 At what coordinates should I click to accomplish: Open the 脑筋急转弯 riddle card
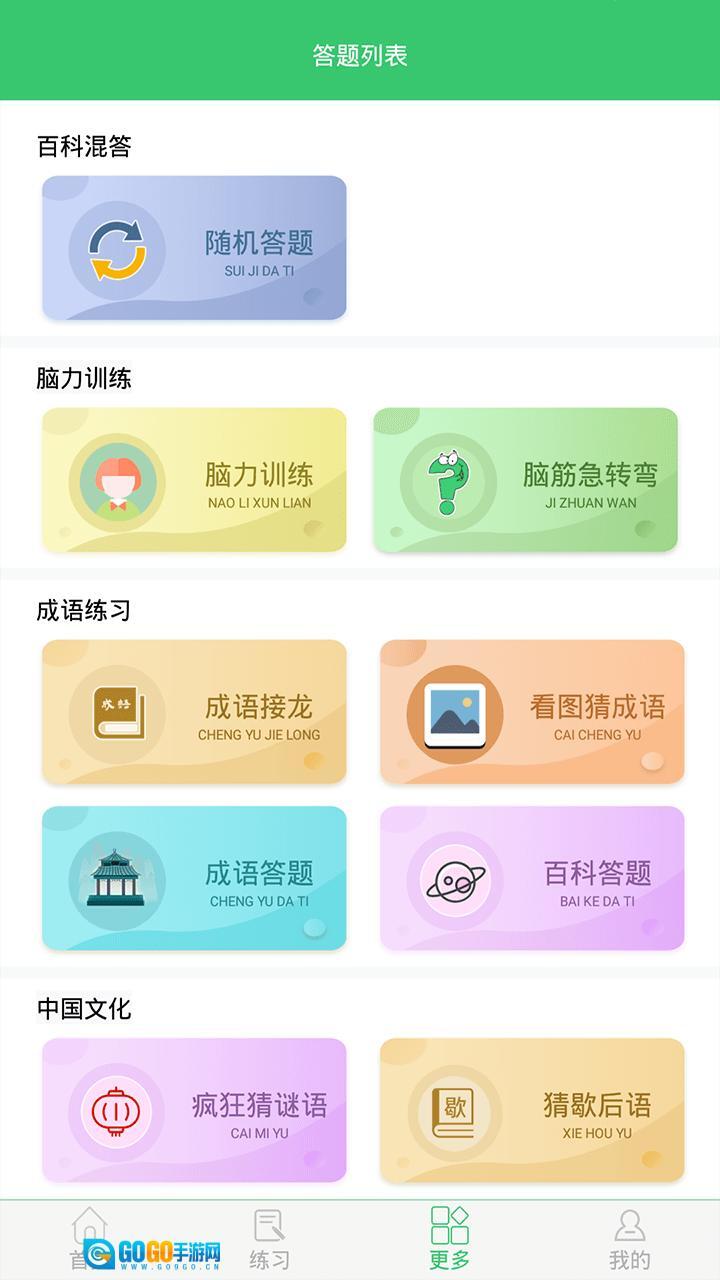(526, 480)
